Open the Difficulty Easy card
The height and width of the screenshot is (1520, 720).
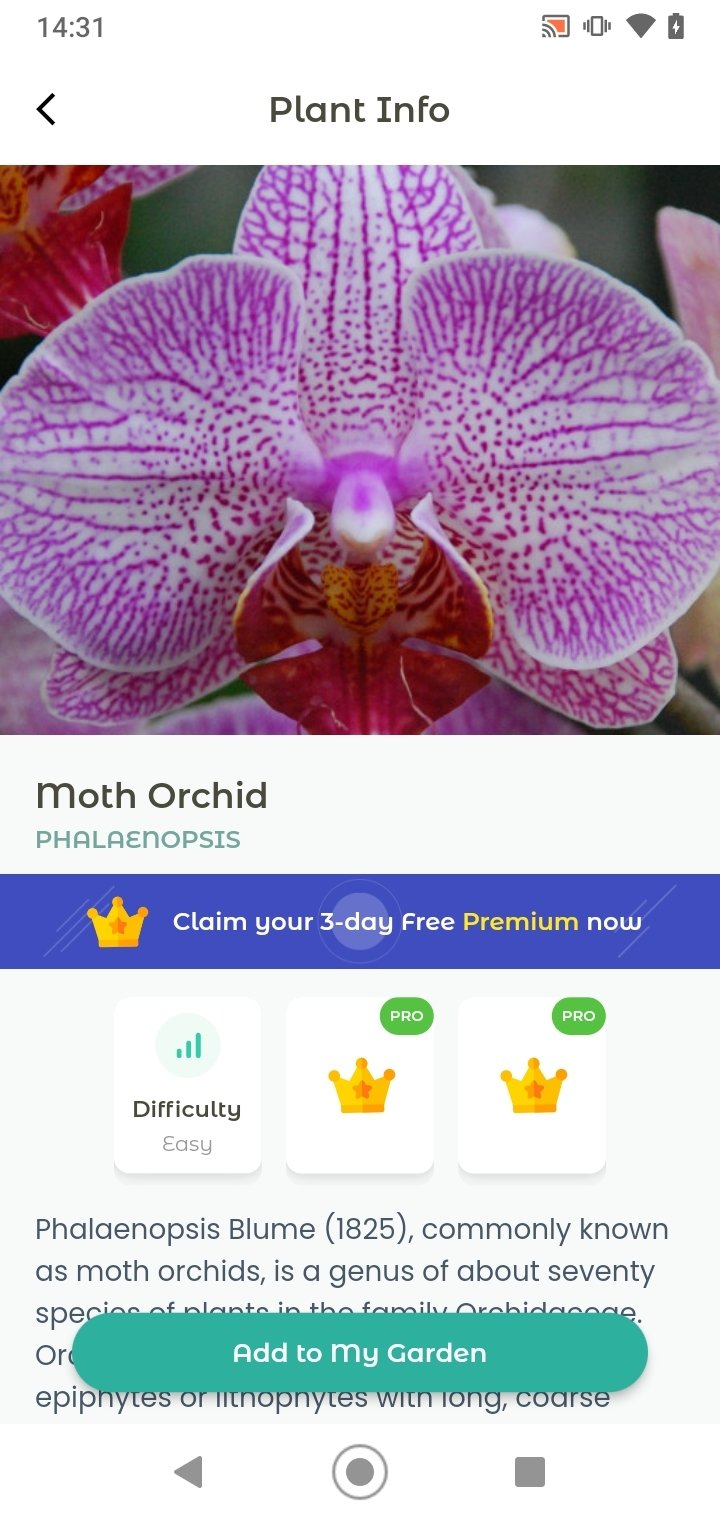[x=187, y=1085]
